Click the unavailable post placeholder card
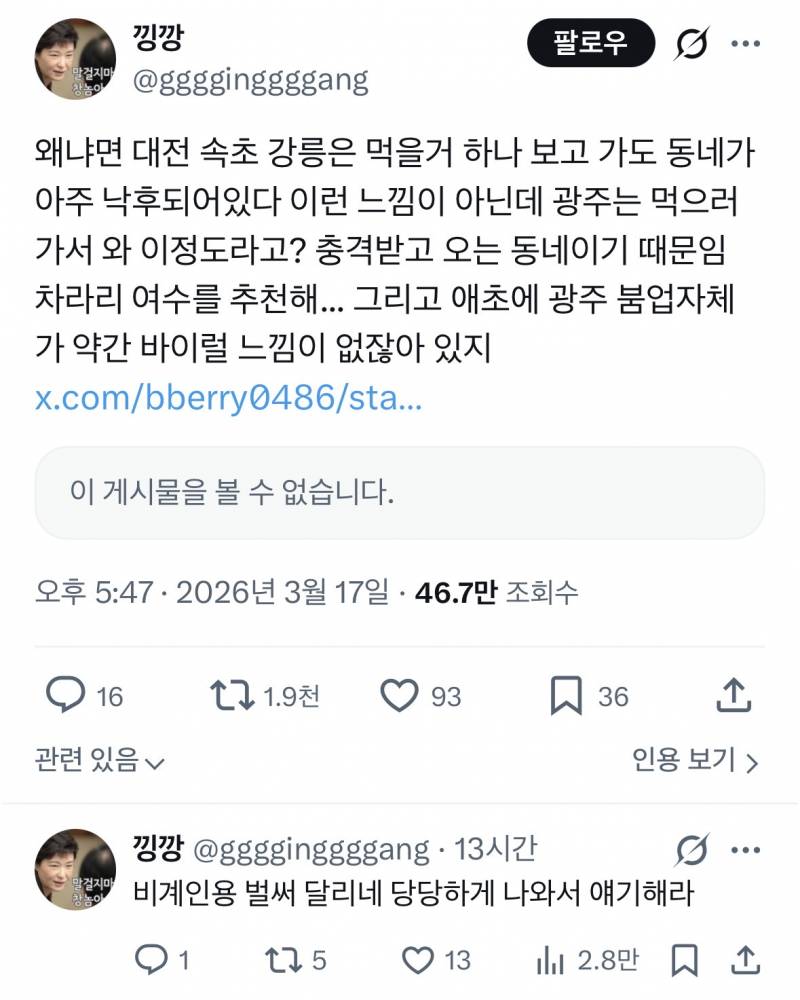This screenshot has height=1000, width=800. [400, 491]
